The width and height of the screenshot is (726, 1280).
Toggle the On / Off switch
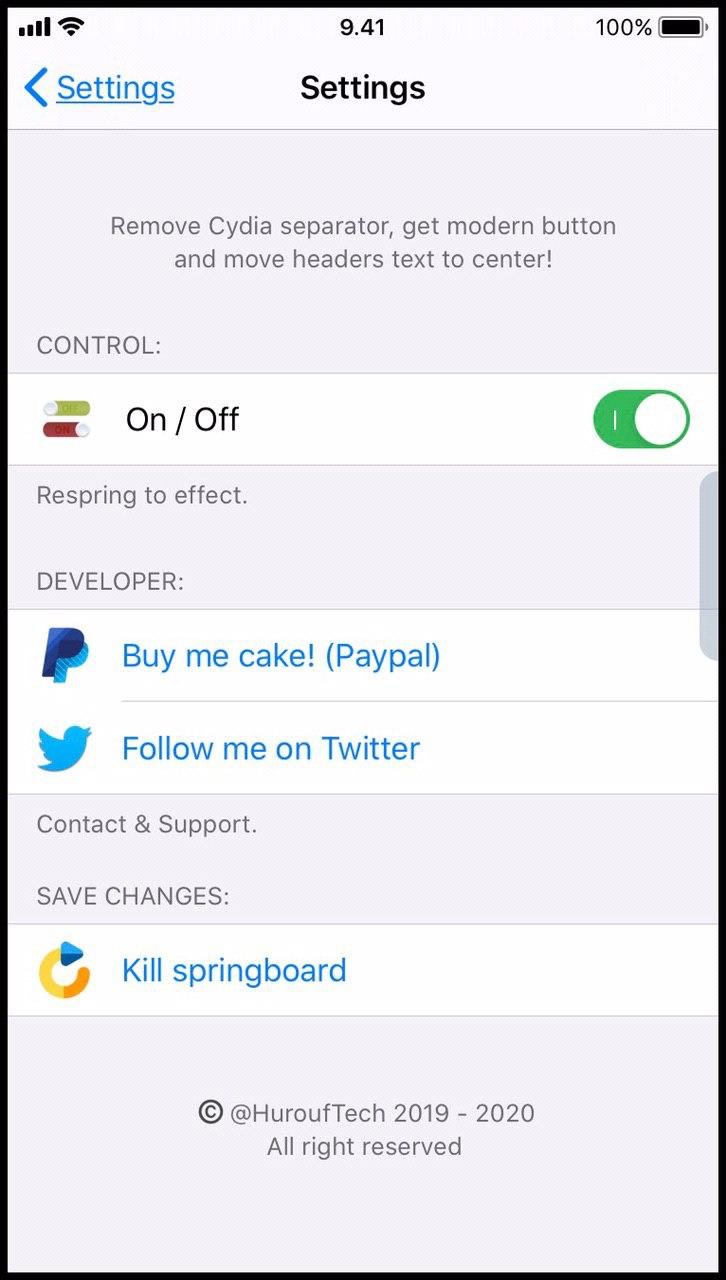[x=641, y=419]
